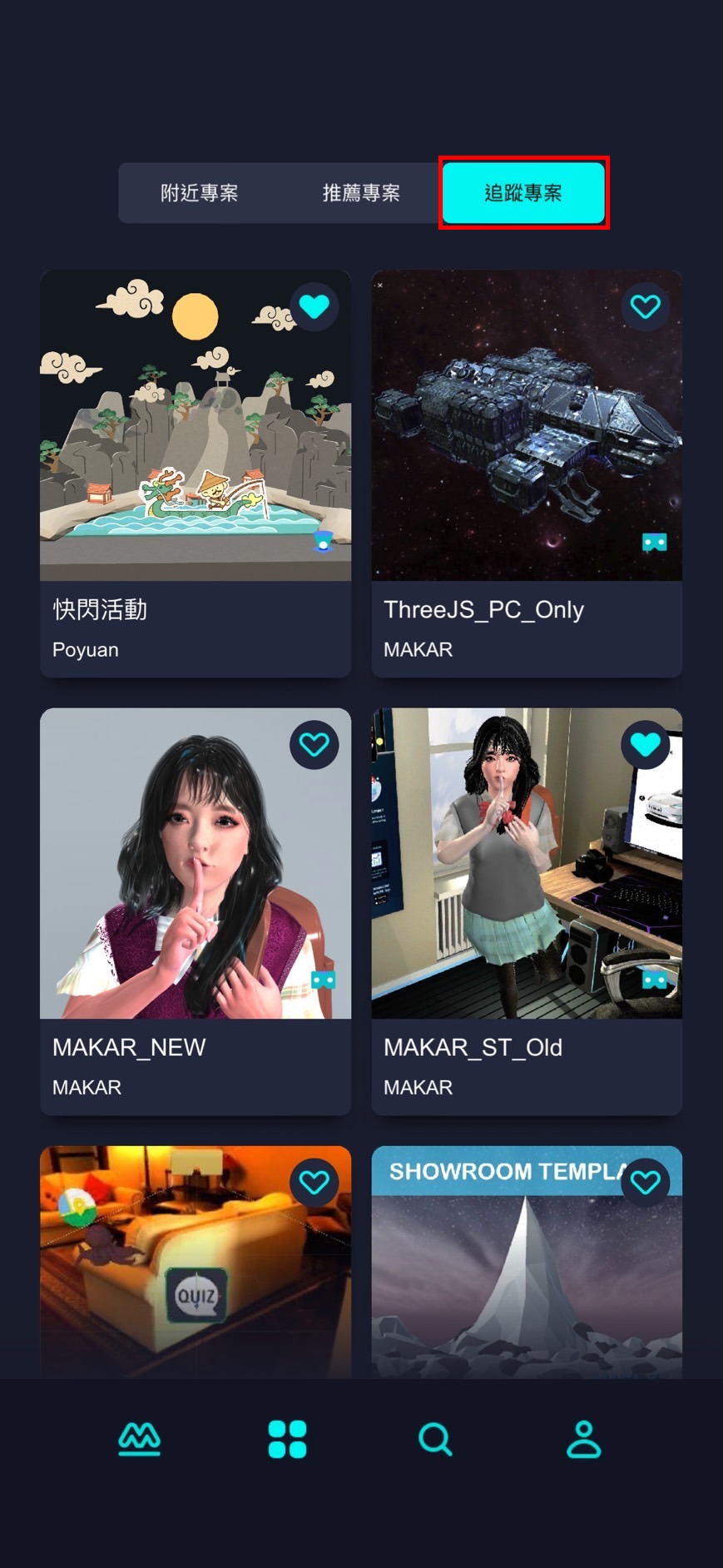Tap the heart on the Quiz project
This screenshot has height=1568, width=723.
(x=314, y=1182)
